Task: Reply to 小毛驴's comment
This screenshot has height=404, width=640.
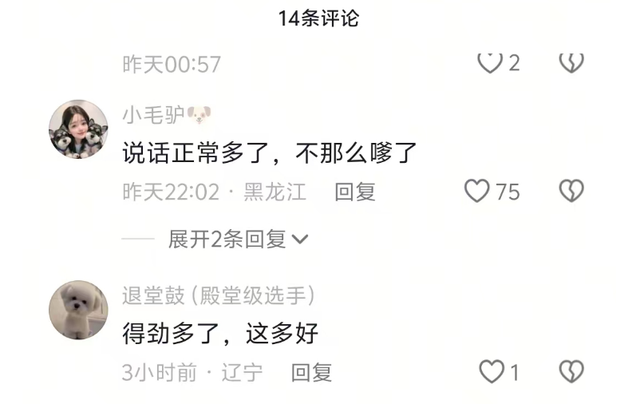Action: (x=355, y=192)
